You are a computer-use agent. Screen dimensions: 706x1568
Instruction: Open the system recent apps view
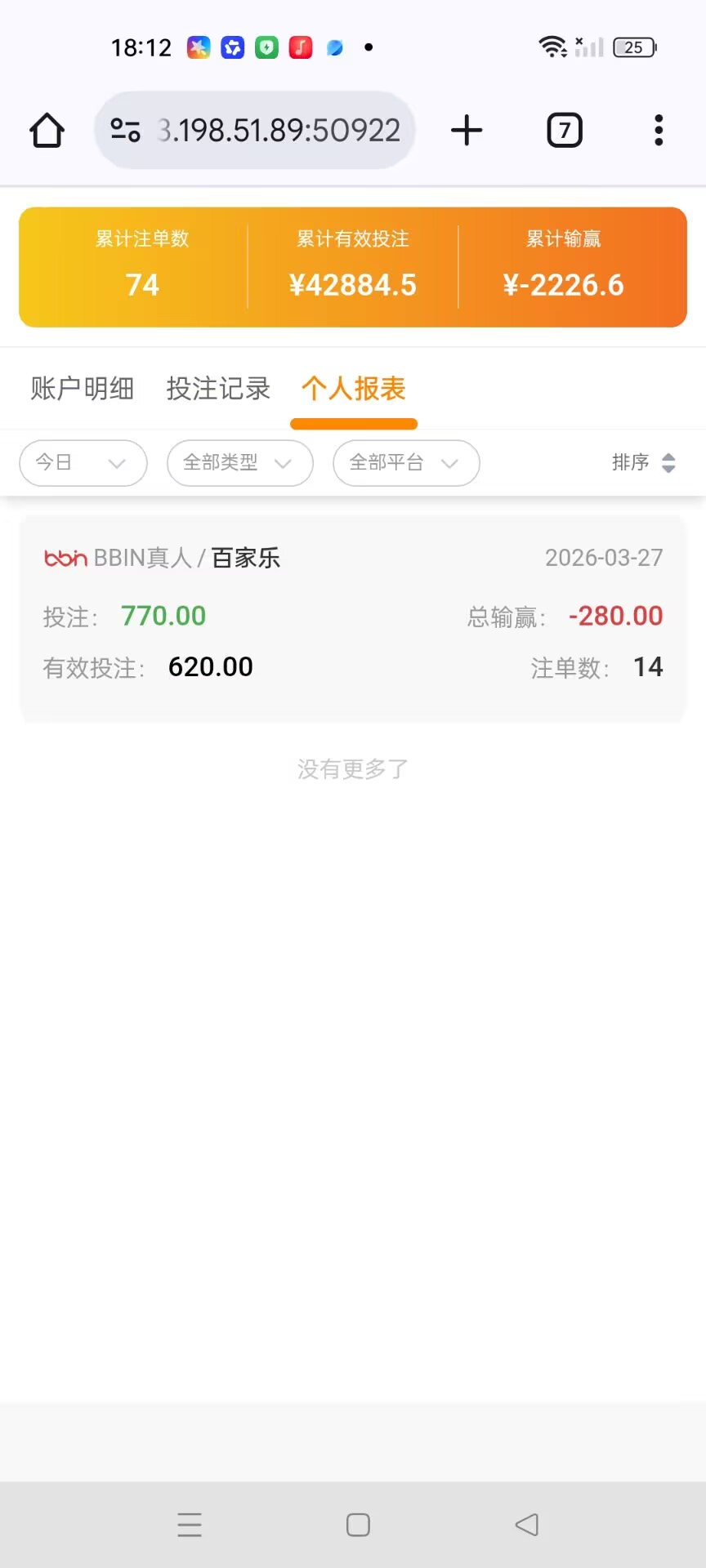[x=190, y=1525]
